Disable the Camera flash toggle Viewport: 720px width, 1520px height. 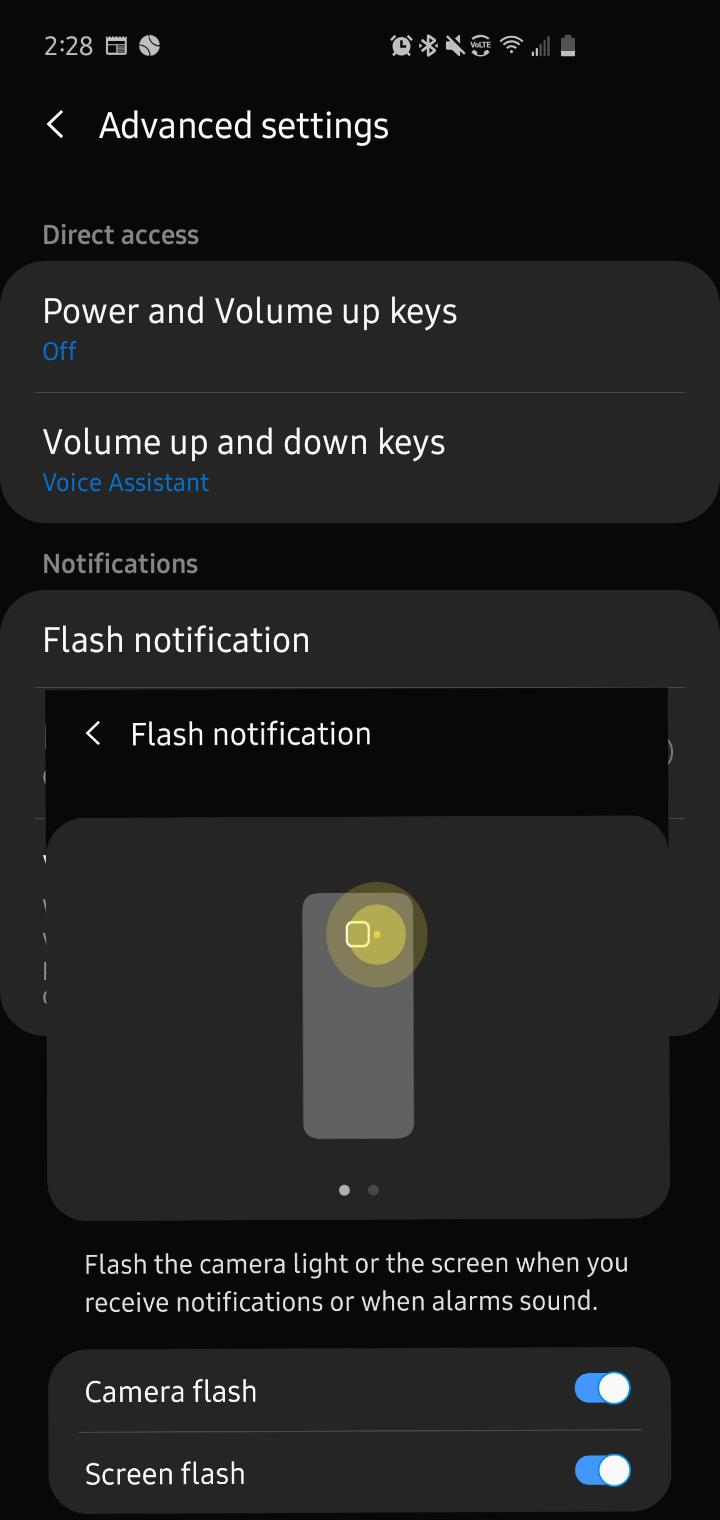601,1389
